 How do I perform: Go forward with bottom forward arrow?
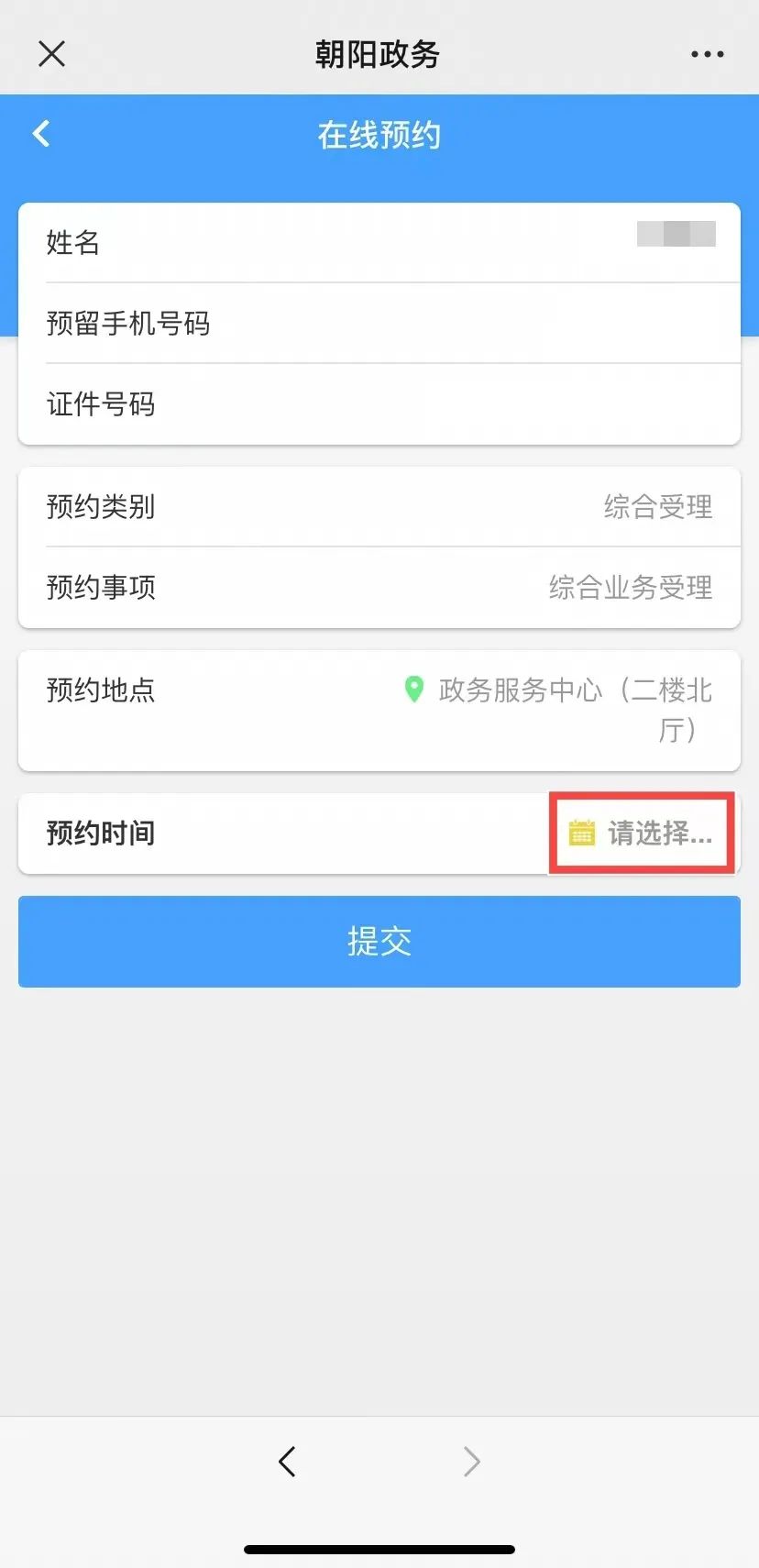pyautogui.click(x=471, y=1461)
